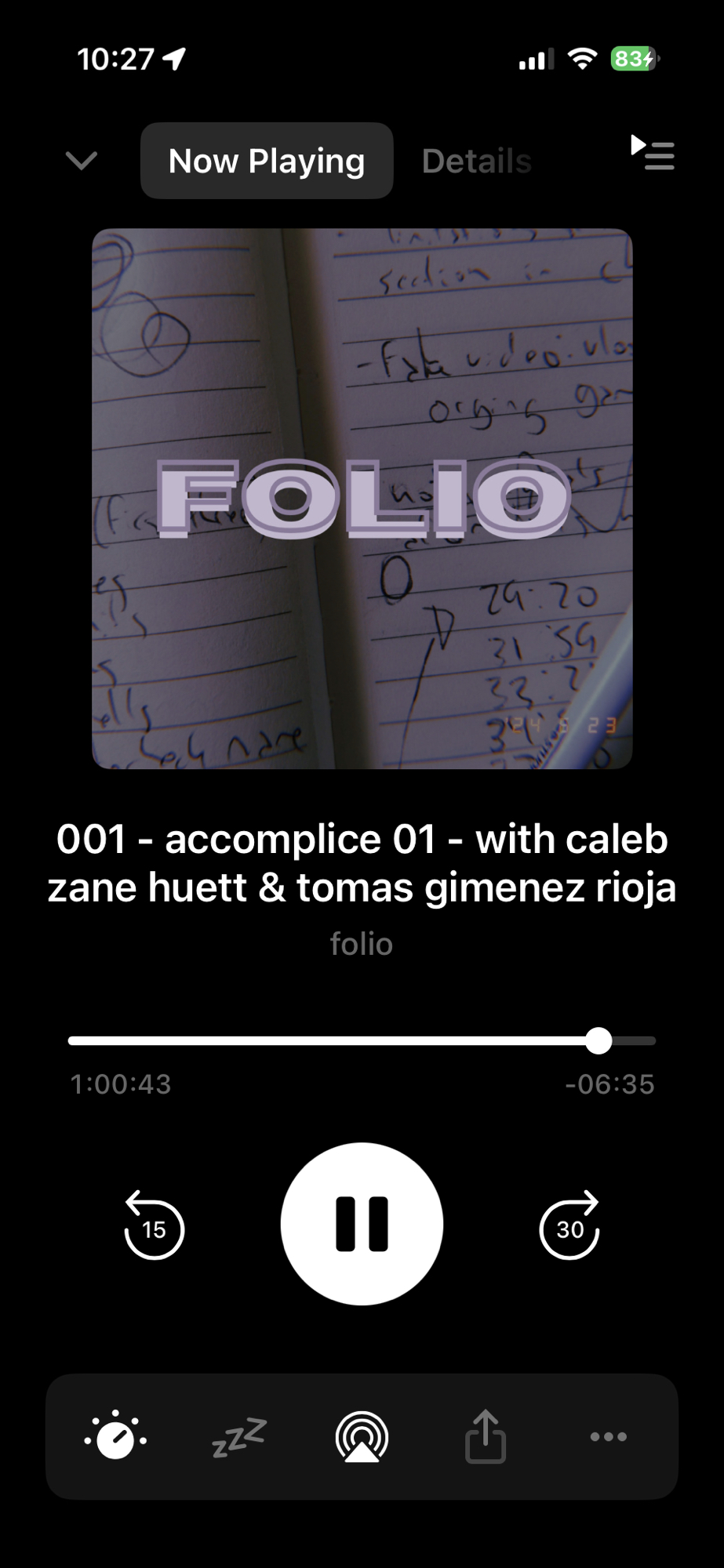The height and width of the screenshot is (1568, 724).
Task: Pause the episode
Action: [x=362, y=1224]
